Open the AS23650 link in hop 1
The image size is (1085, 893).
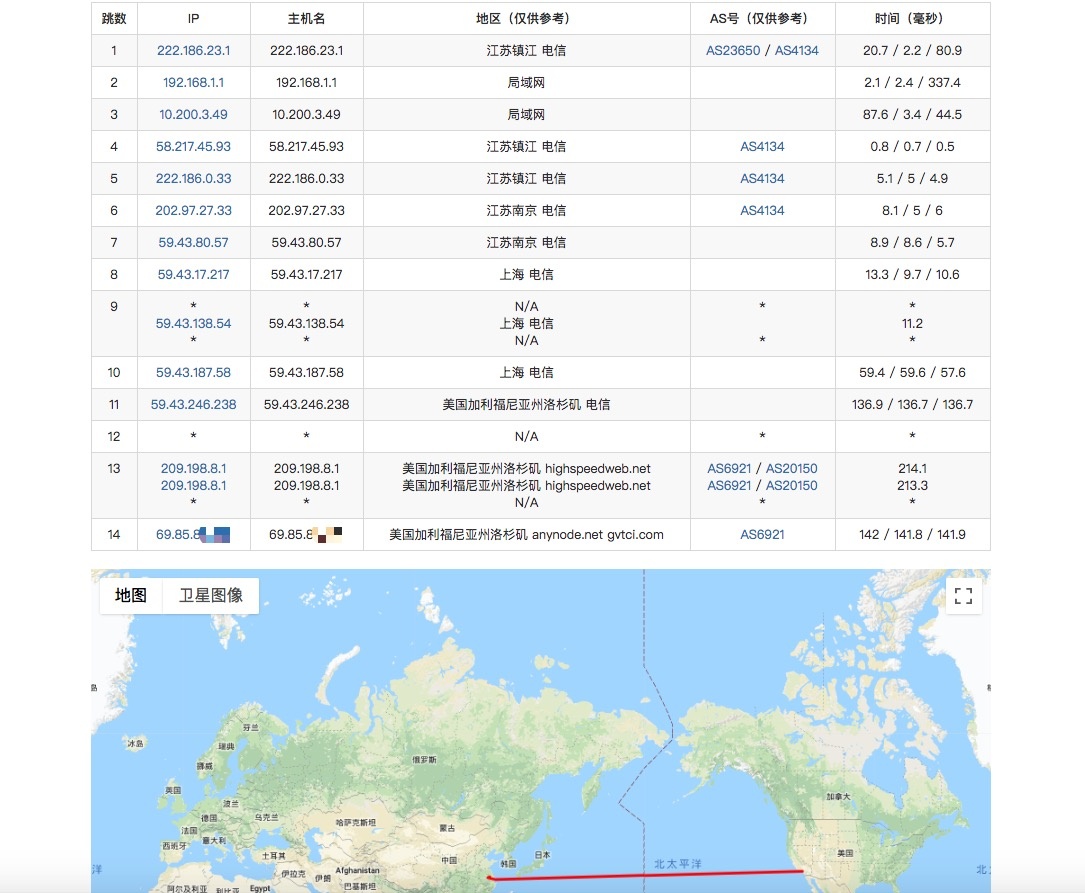pyautogui.click(x=733, y=50)
